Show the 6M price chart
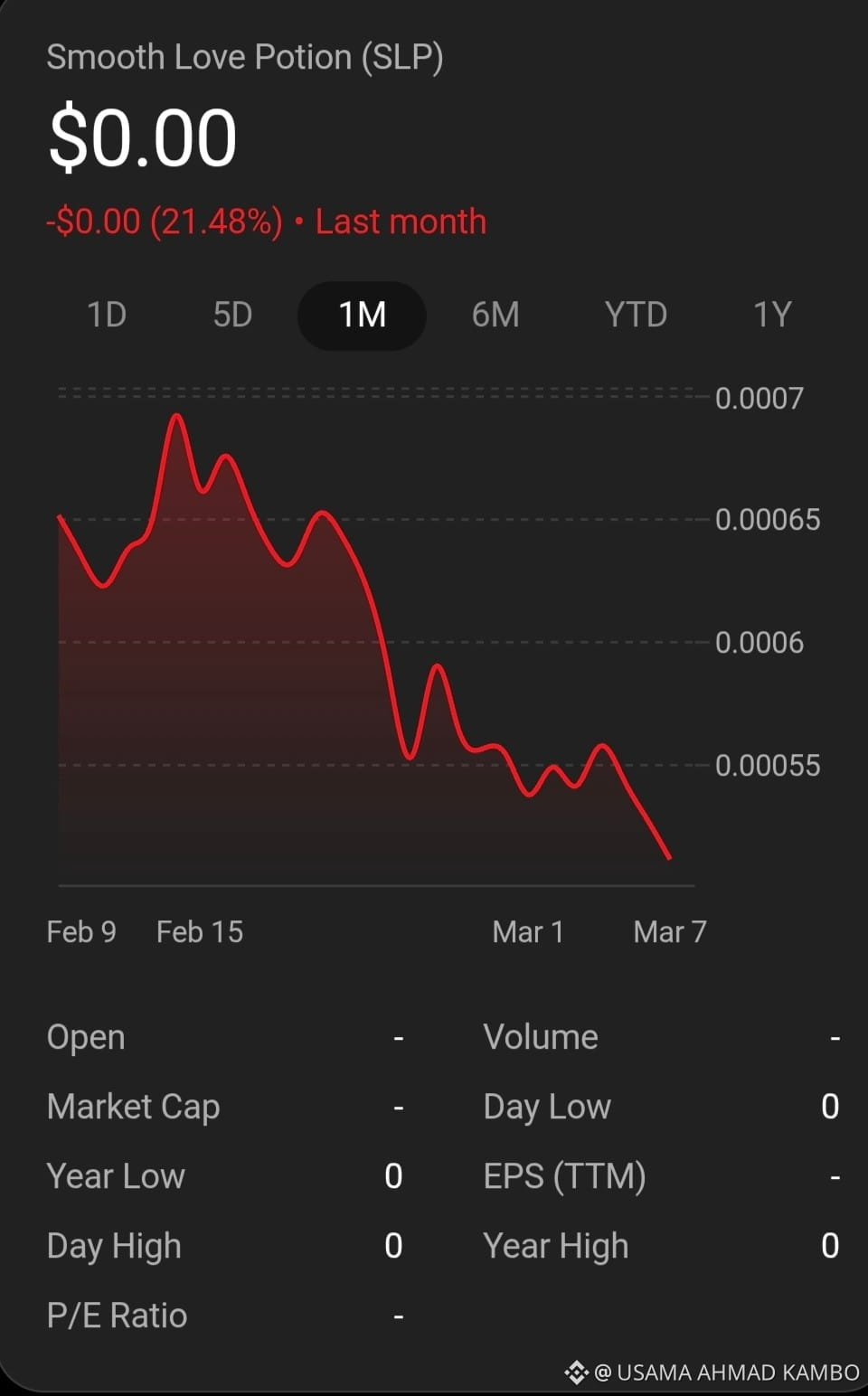 click(x=495, y=315)
